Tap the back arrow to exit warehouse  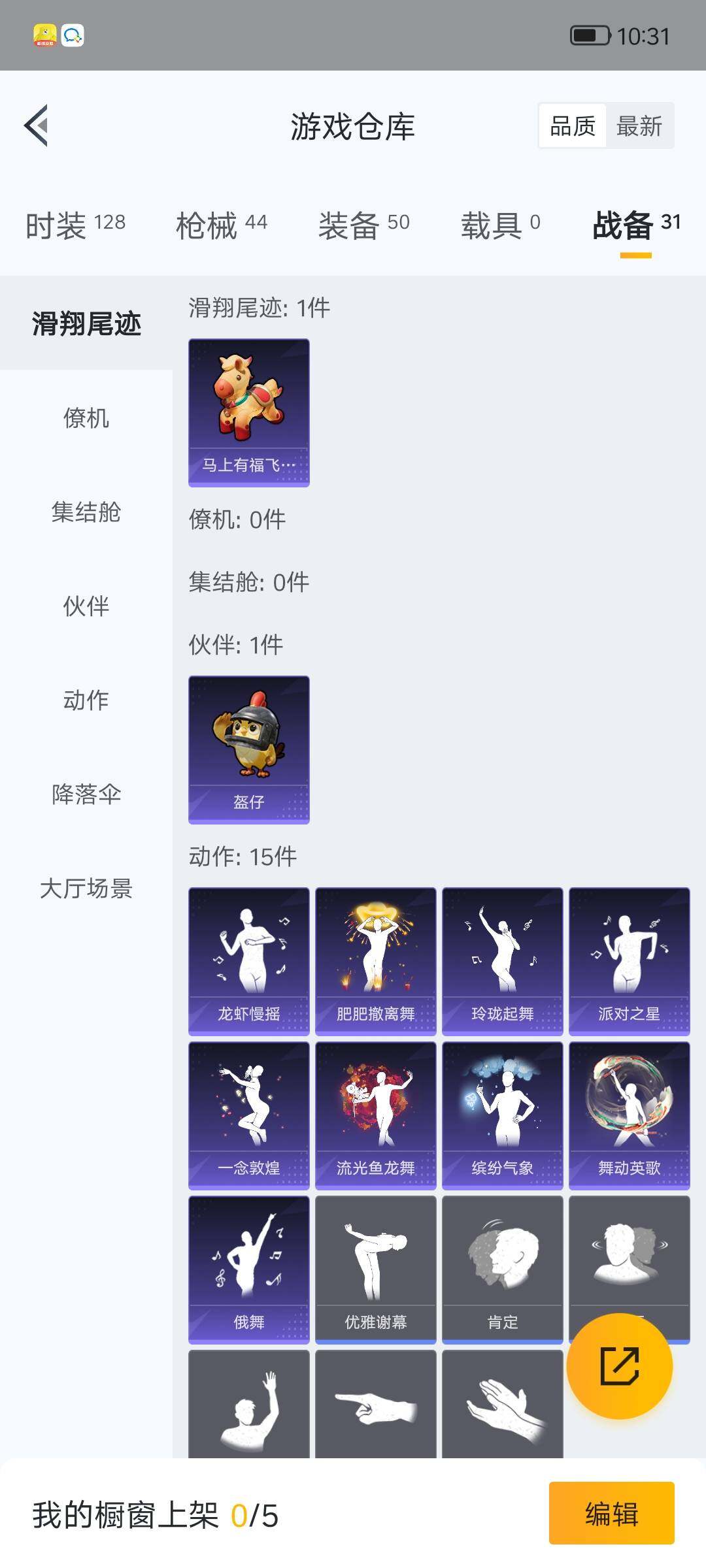(x=37, y=125)
